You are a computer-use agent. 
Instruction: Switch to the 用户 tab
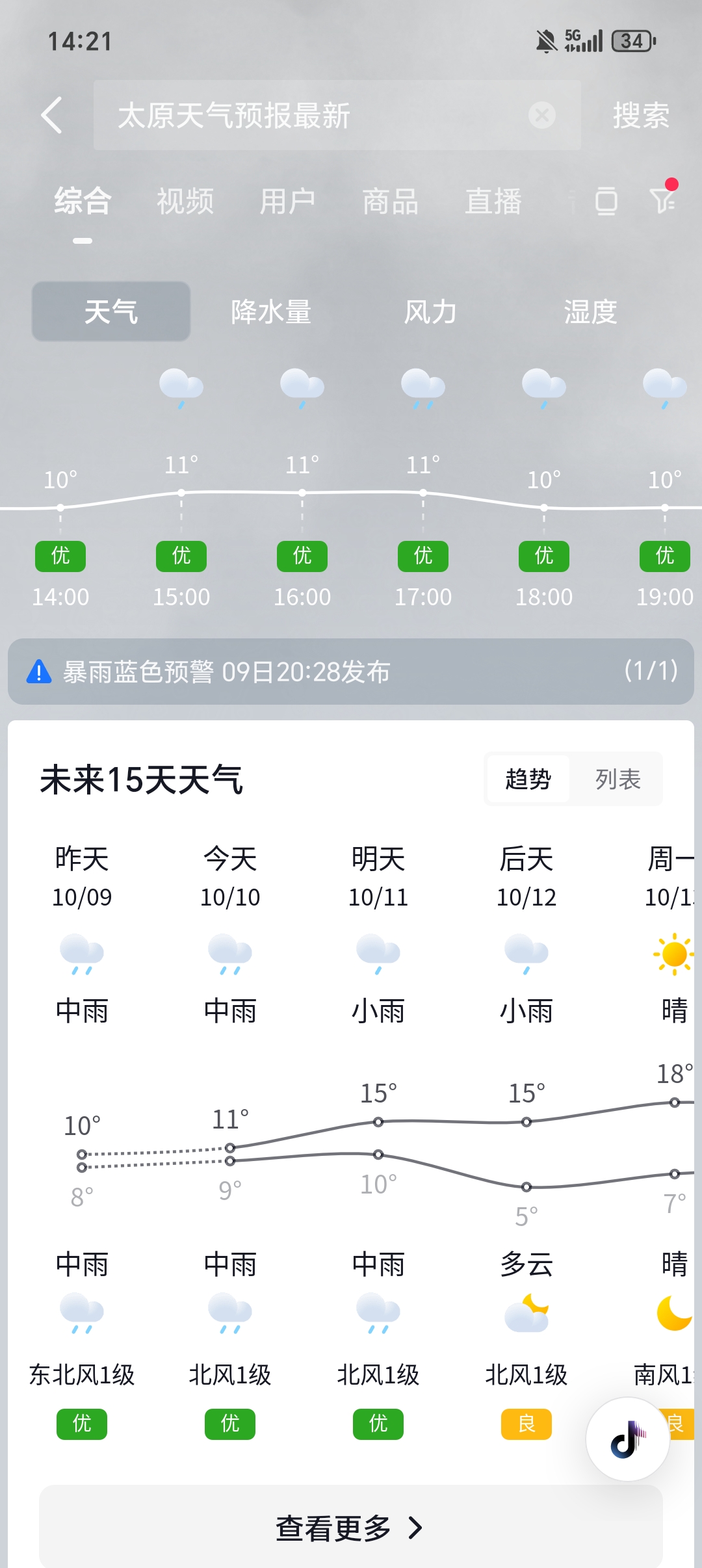click(x=287, y=201)
